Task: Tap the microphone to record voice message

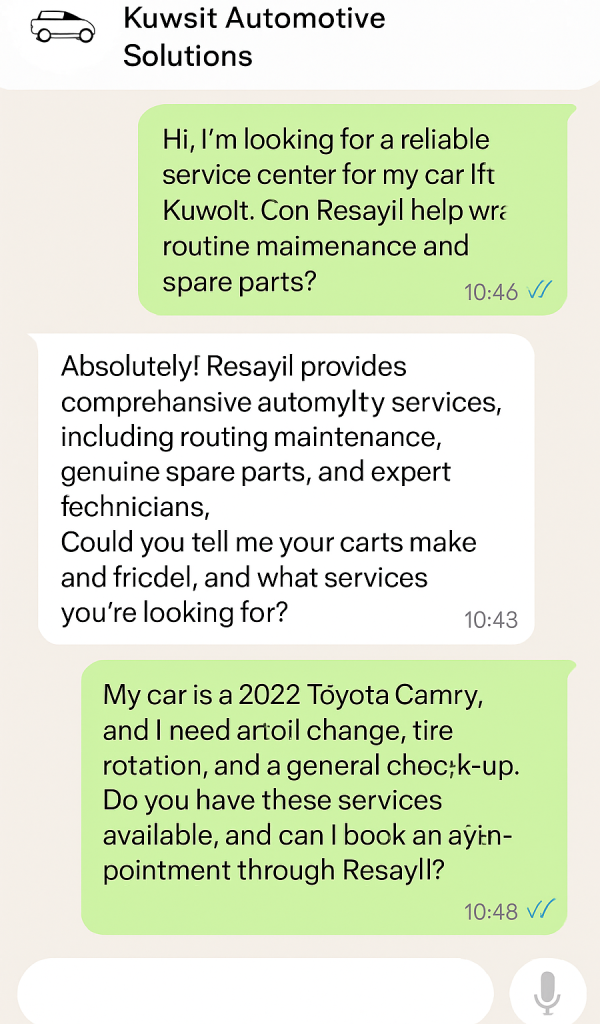Action: tap(546, 992)
